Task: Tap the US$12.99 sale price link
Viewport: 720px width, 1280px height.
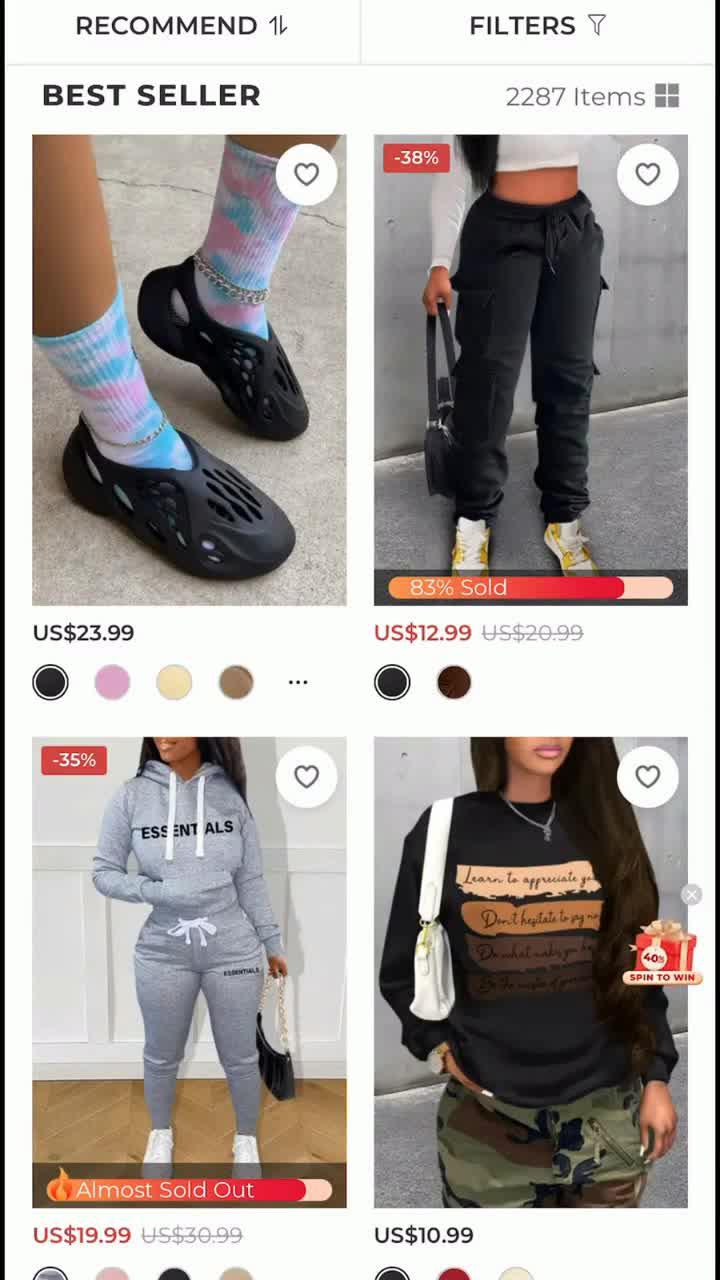Action: click(x=421, y=632)
